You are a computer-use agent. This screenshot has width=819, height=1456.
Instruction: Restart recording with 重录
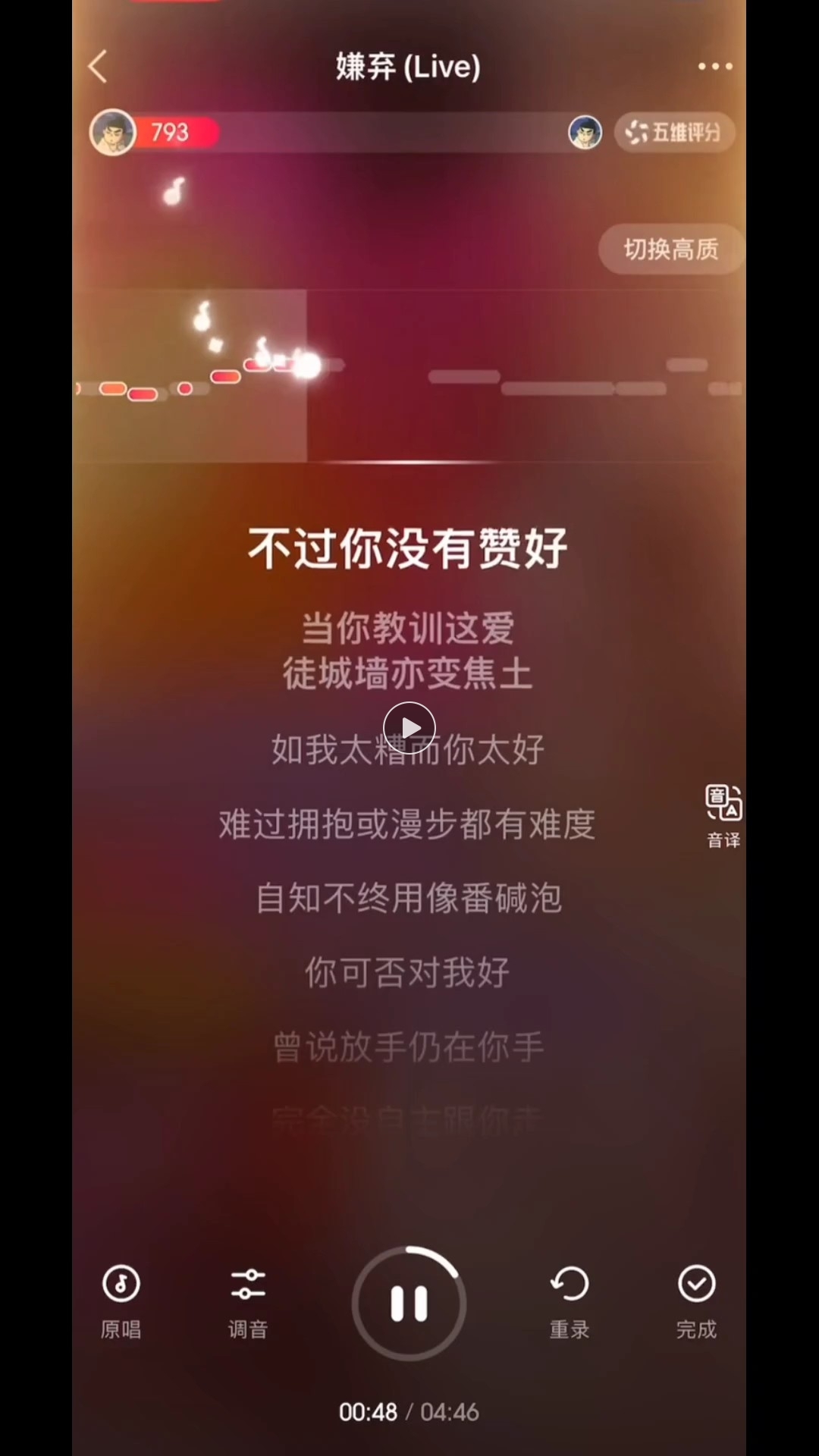click(570, 1301)
